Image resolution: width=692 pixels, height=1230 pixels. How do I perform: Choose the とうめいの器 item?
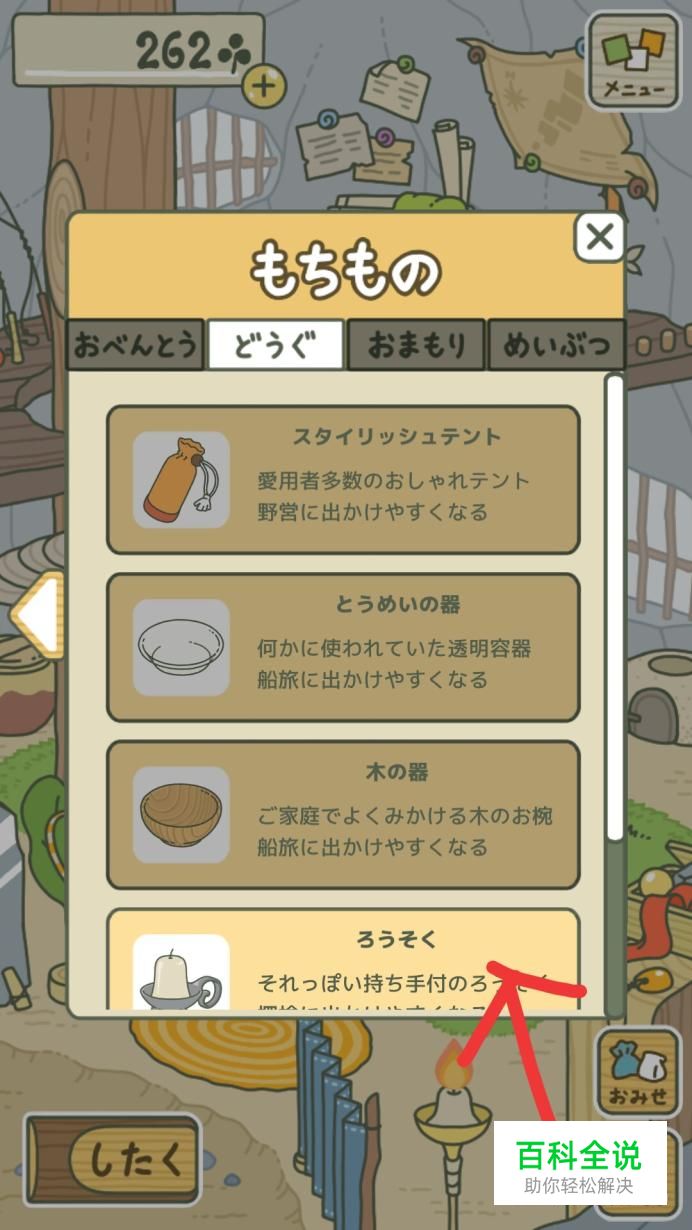(343, 647)
